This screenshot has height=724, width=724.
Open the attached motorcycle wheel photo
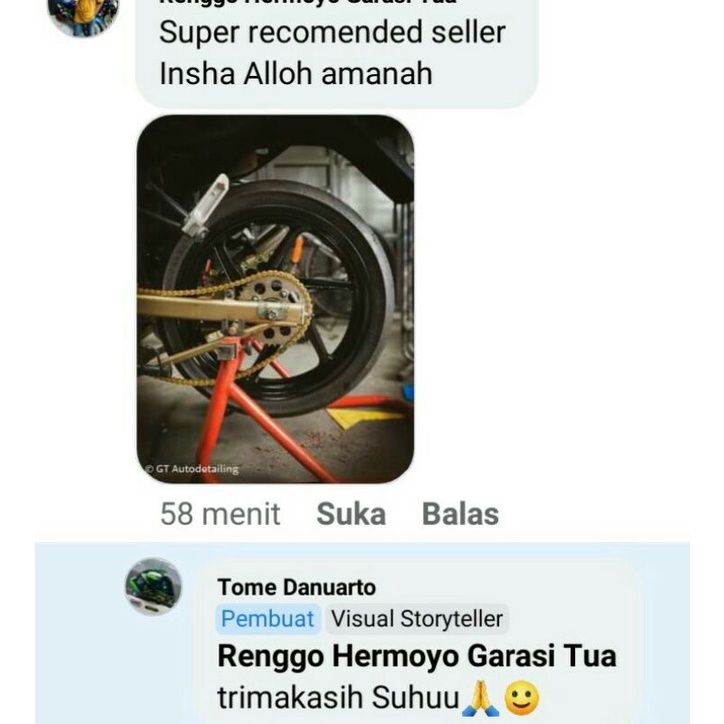[x=275, y=299]
